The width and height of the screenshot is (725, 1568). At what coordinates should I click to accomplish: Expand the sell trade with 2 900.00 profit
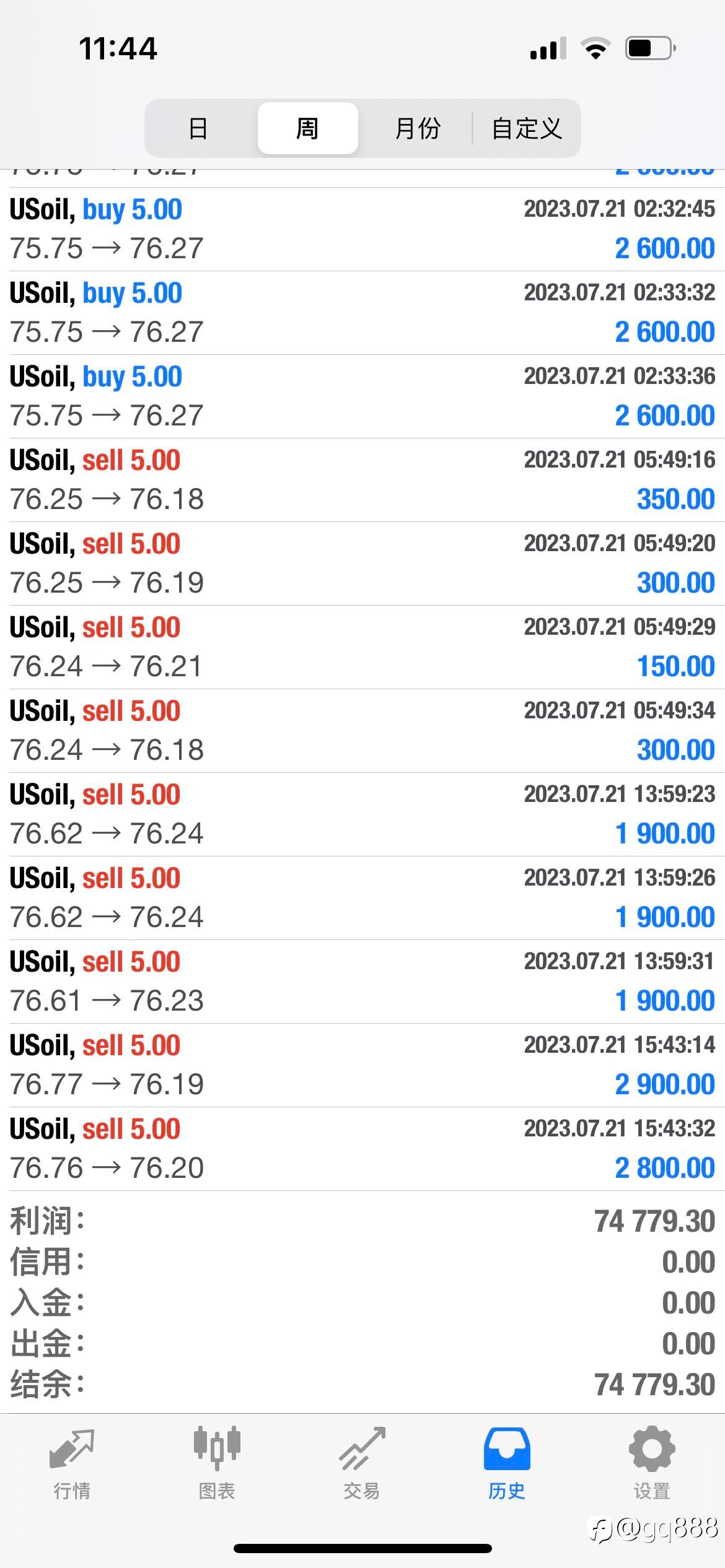click(362, 1065)
